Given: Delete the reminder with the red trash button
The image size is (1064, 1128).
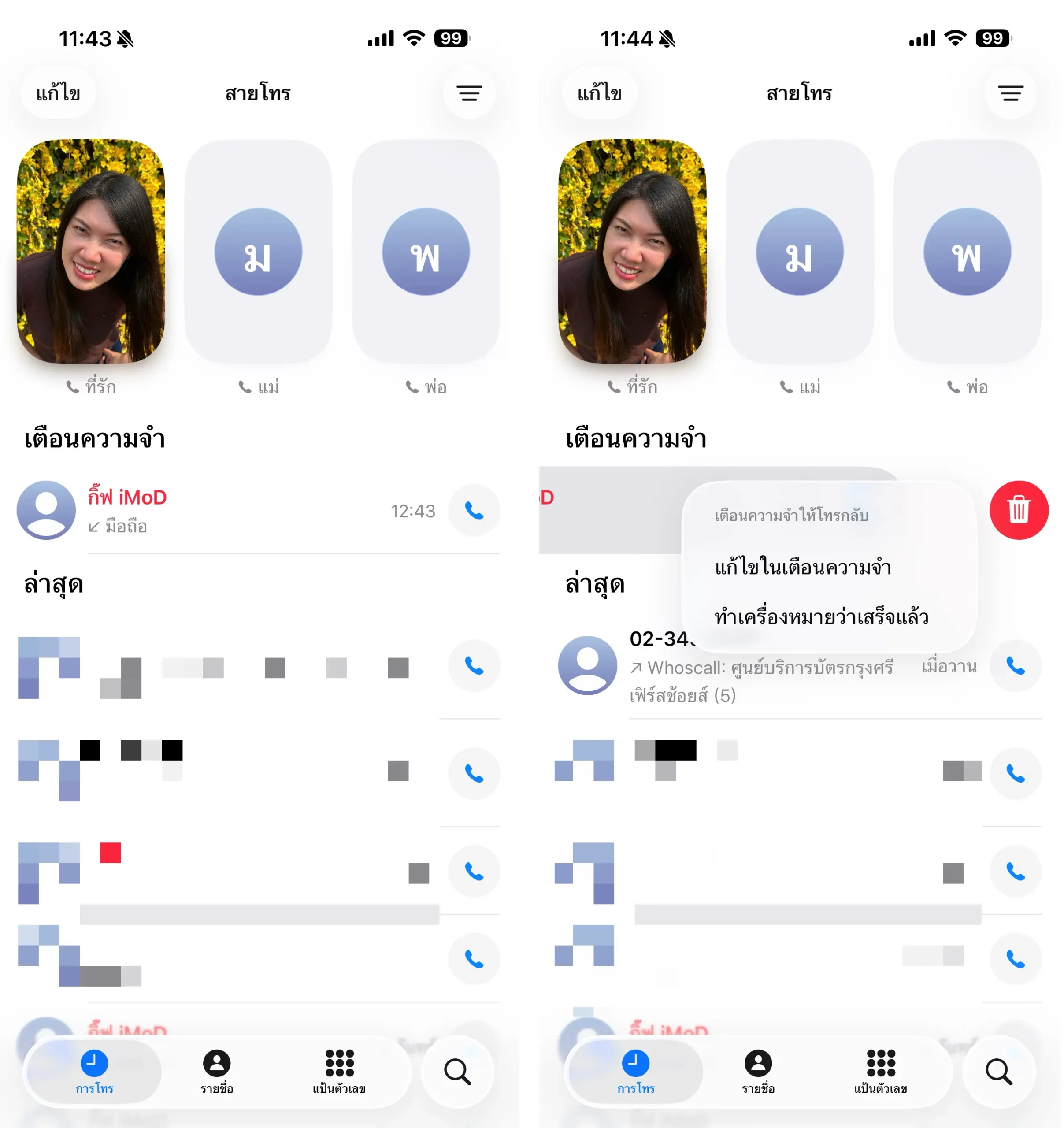Looking at the screenshot, I should pyautogui.click(x=1018, y=509).
